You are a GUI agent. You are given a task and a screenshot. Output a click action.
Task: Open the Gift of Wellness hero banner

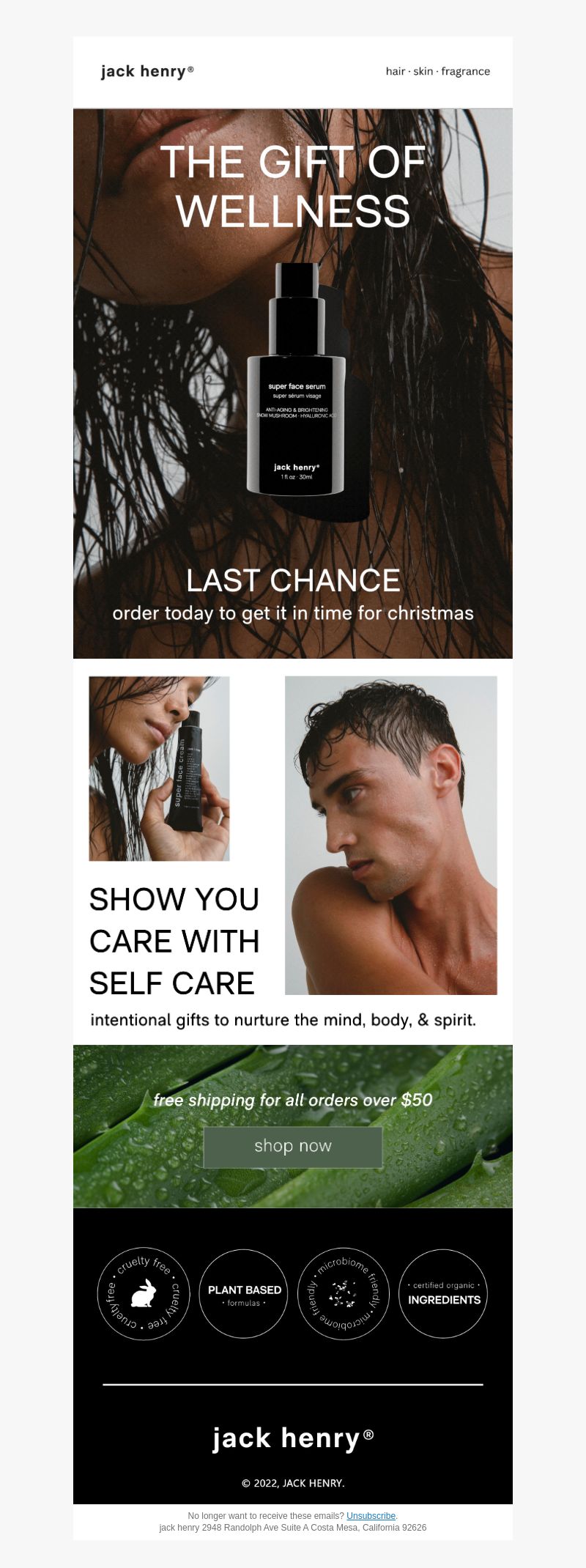293,383
